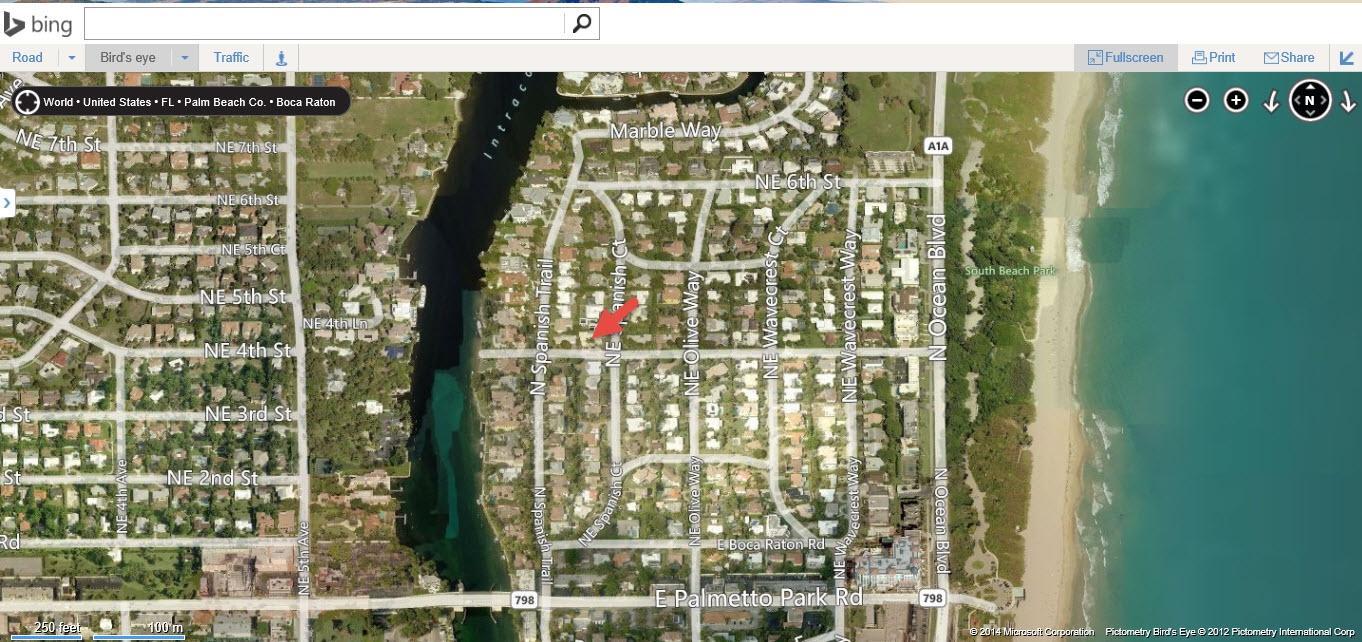The image size is (1362, 642).
Task: Open the Boca Raton breadcrumb link
Action: click(306, 102)
